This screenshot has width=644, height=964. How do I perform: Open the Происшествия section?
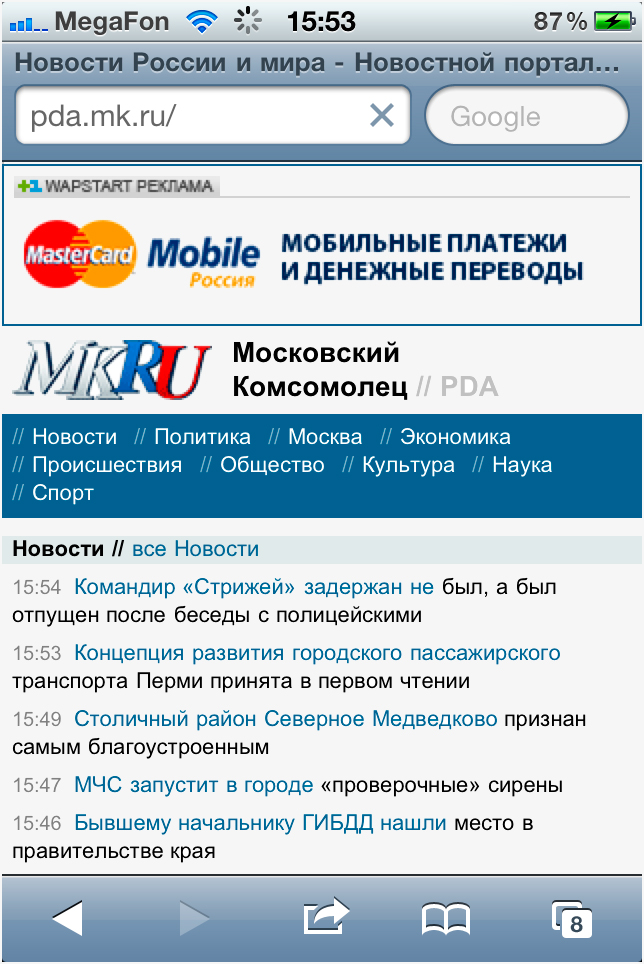point(107,465)
